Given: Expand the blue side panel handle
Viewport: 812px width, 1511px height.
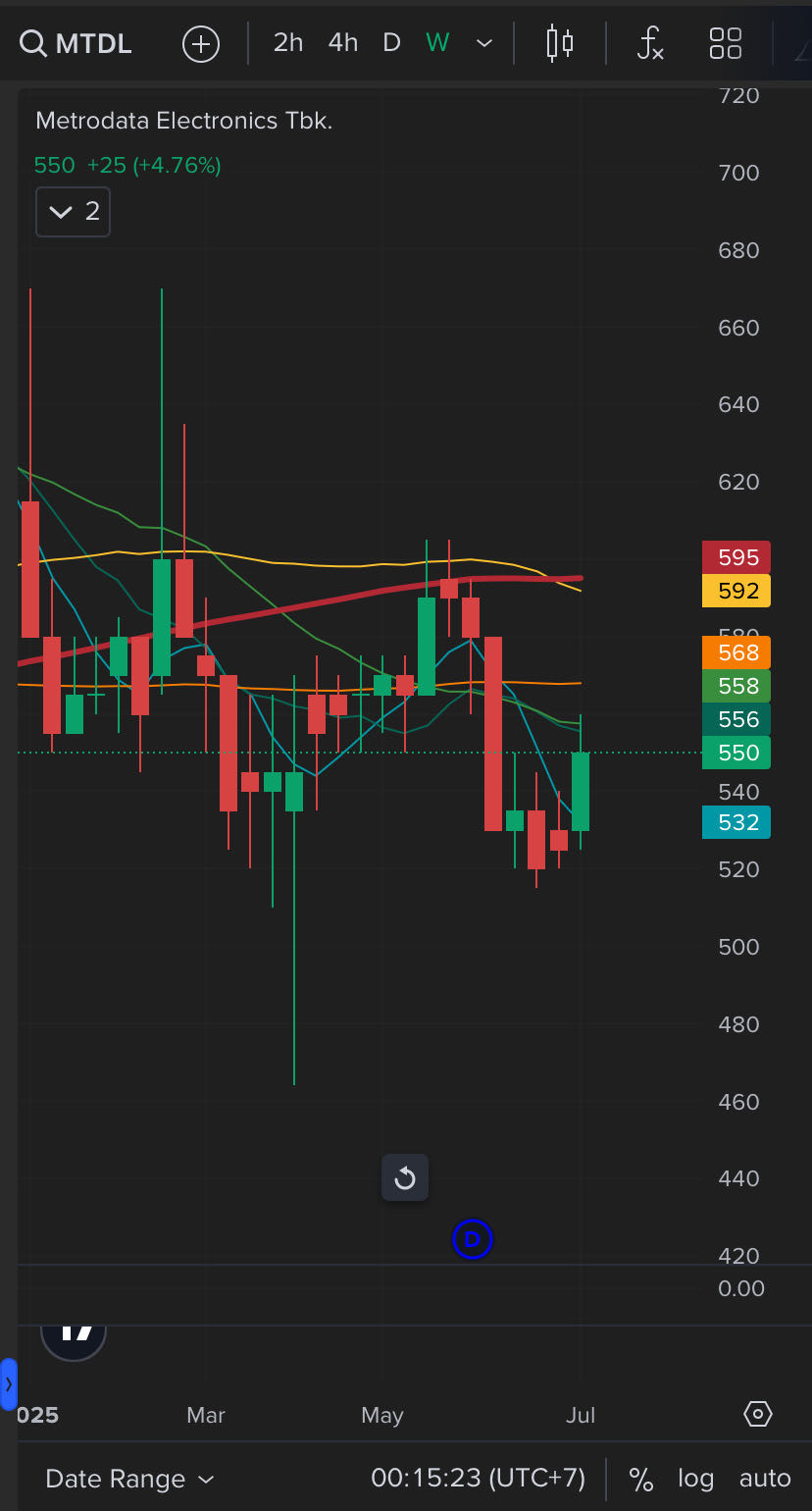Looking at the screenshot, I should [x=9, y=1384].
